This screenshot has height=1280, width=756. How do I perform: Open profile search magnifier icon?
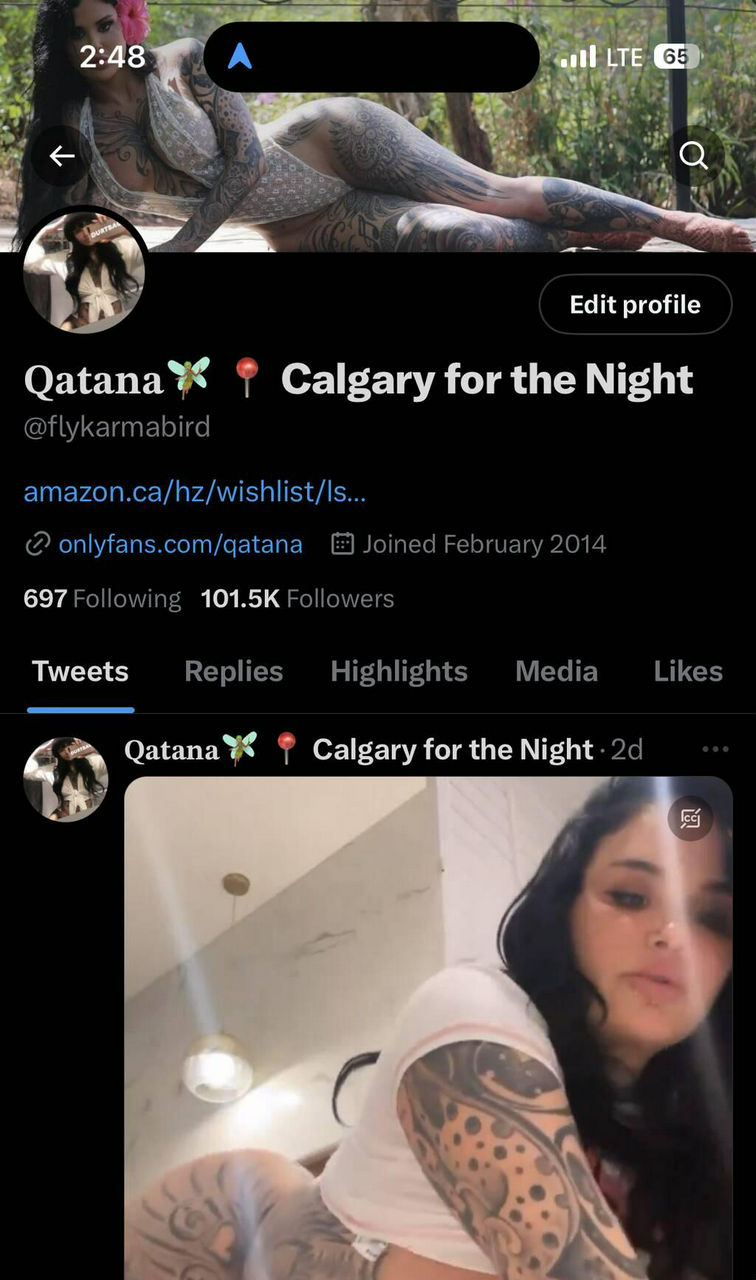pyautogui.click(x=693, y=155)
